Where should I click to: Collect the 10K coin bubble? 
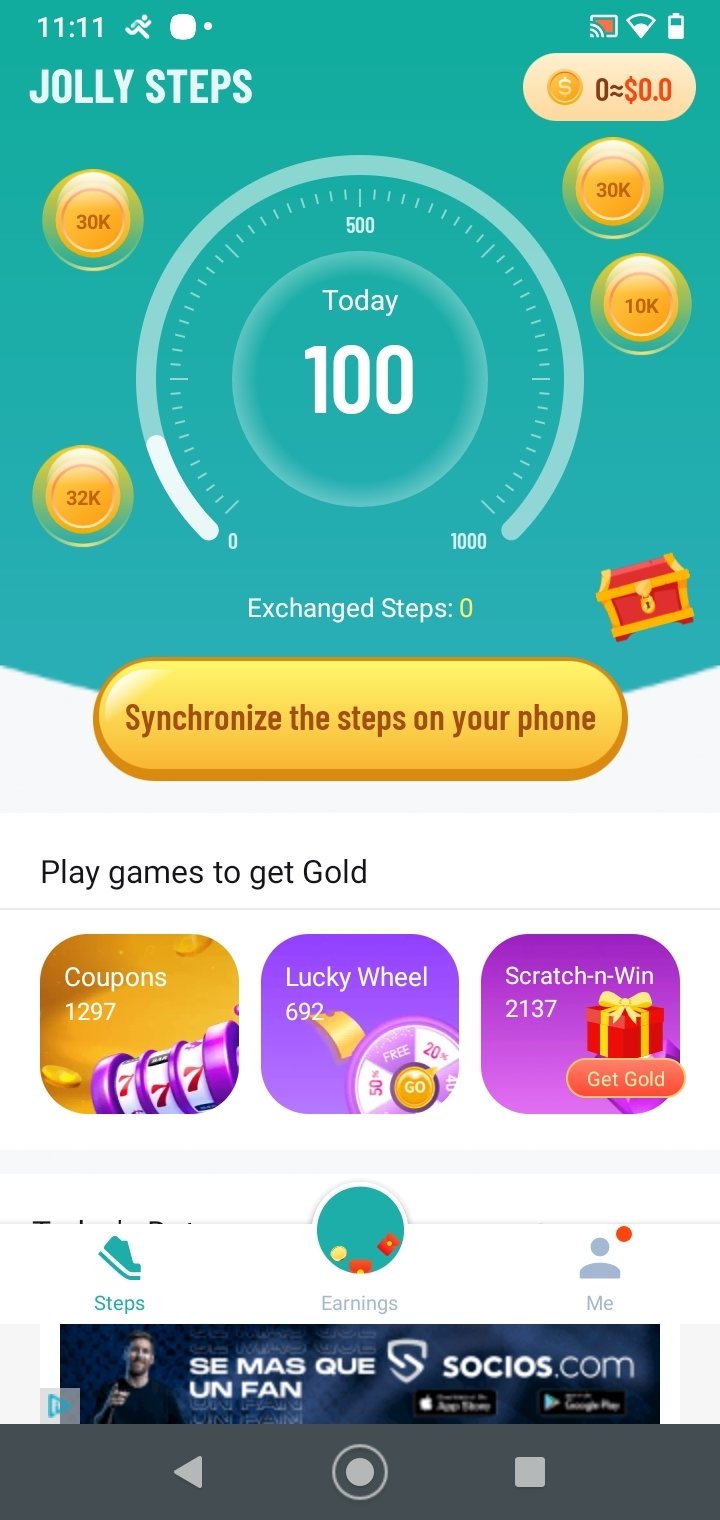click(x=641, y=305)
